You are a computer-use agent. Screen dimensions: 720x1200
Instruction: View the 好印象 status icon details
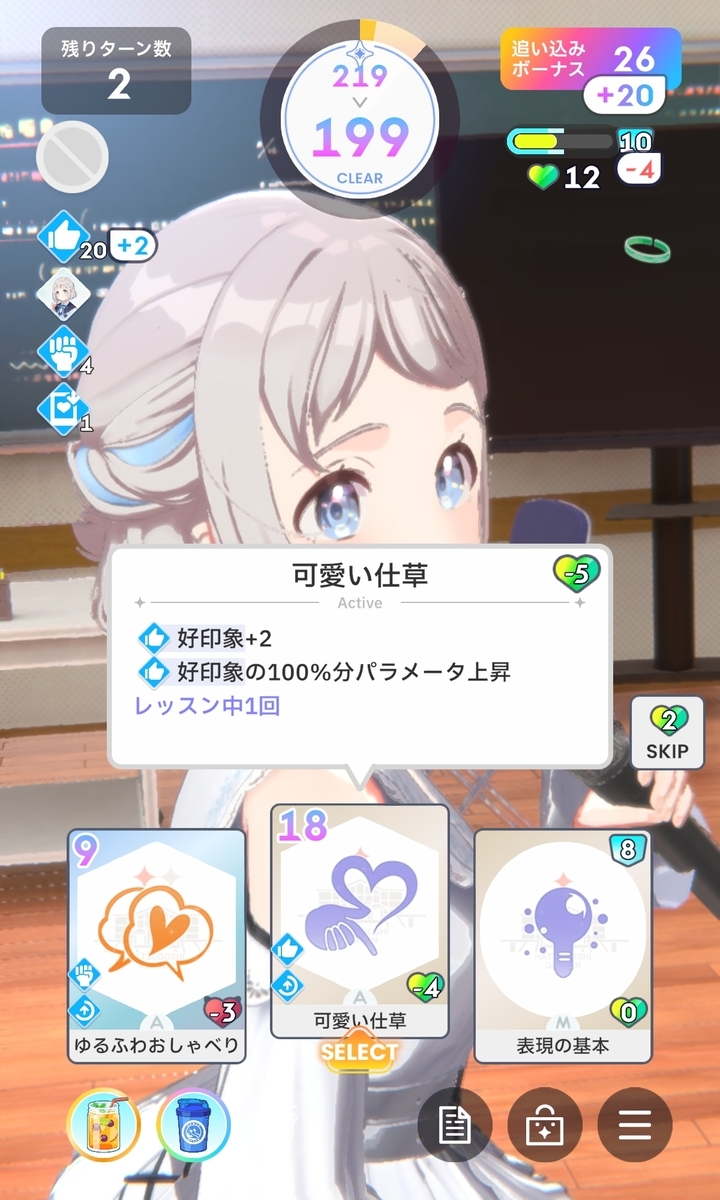tap(64, 237)
